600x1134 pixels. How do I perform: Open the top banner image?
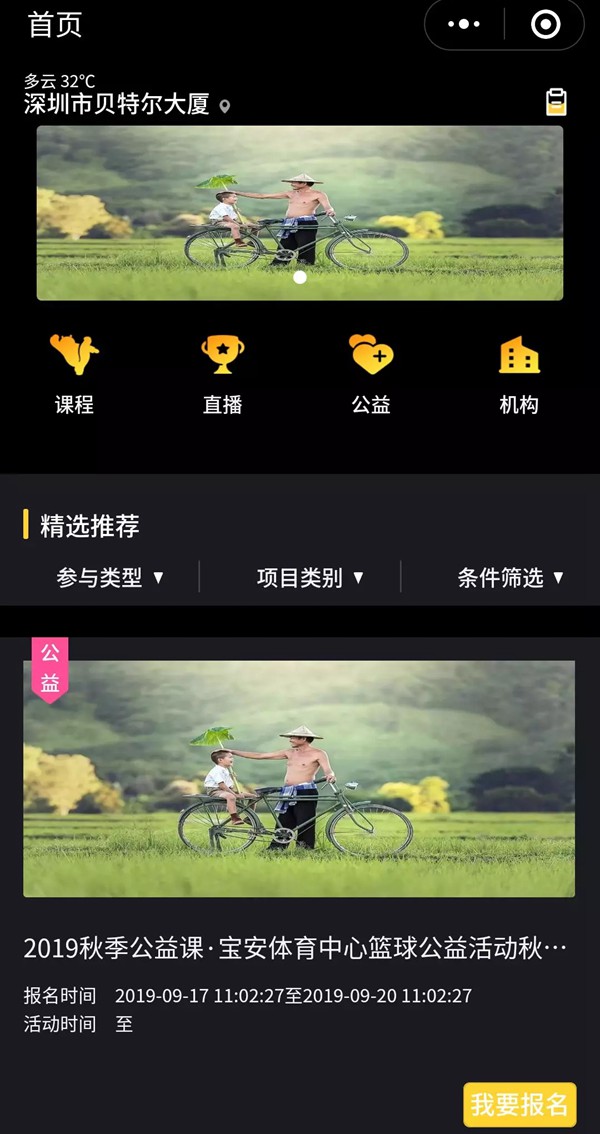[300, 212]
